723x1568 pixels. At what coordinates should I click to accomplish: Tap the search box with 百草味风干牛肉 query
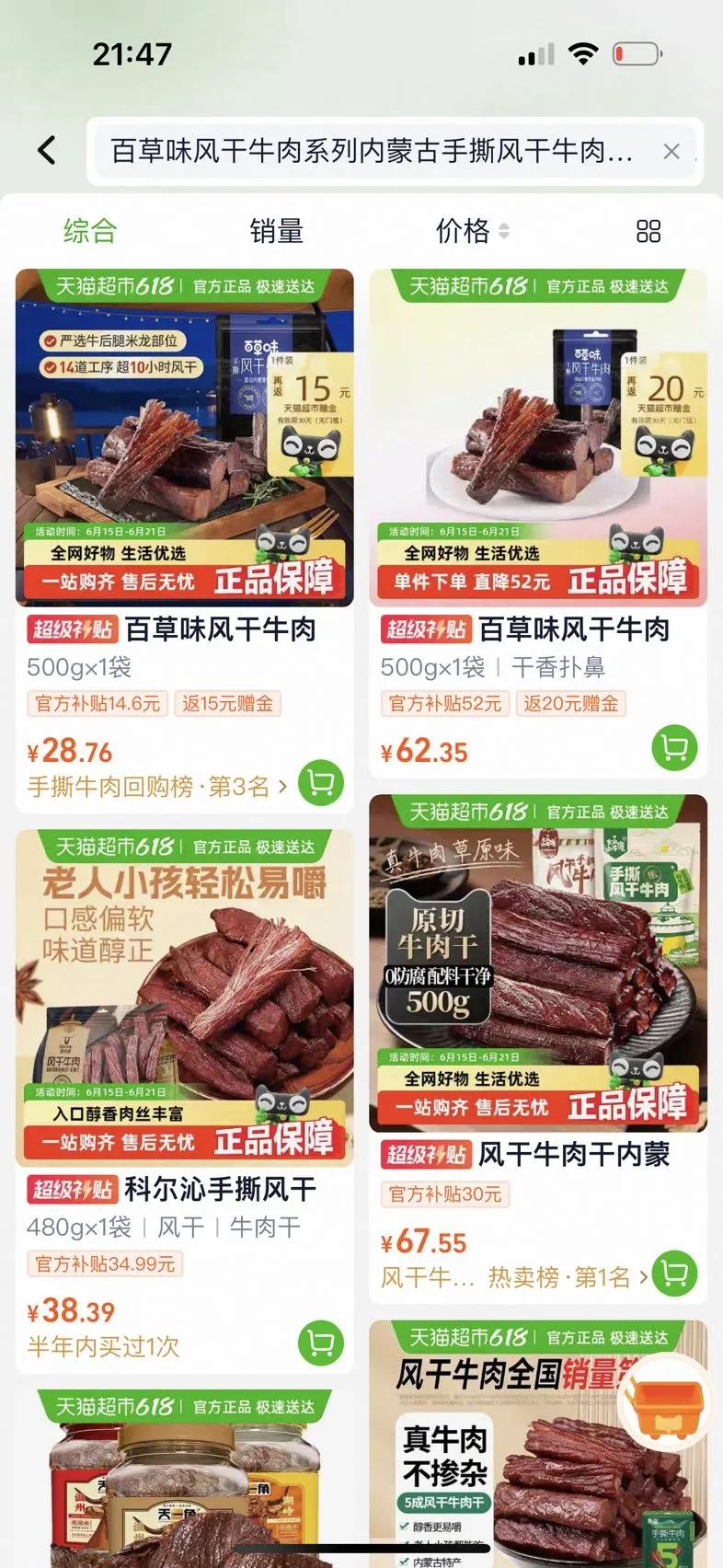395,151
